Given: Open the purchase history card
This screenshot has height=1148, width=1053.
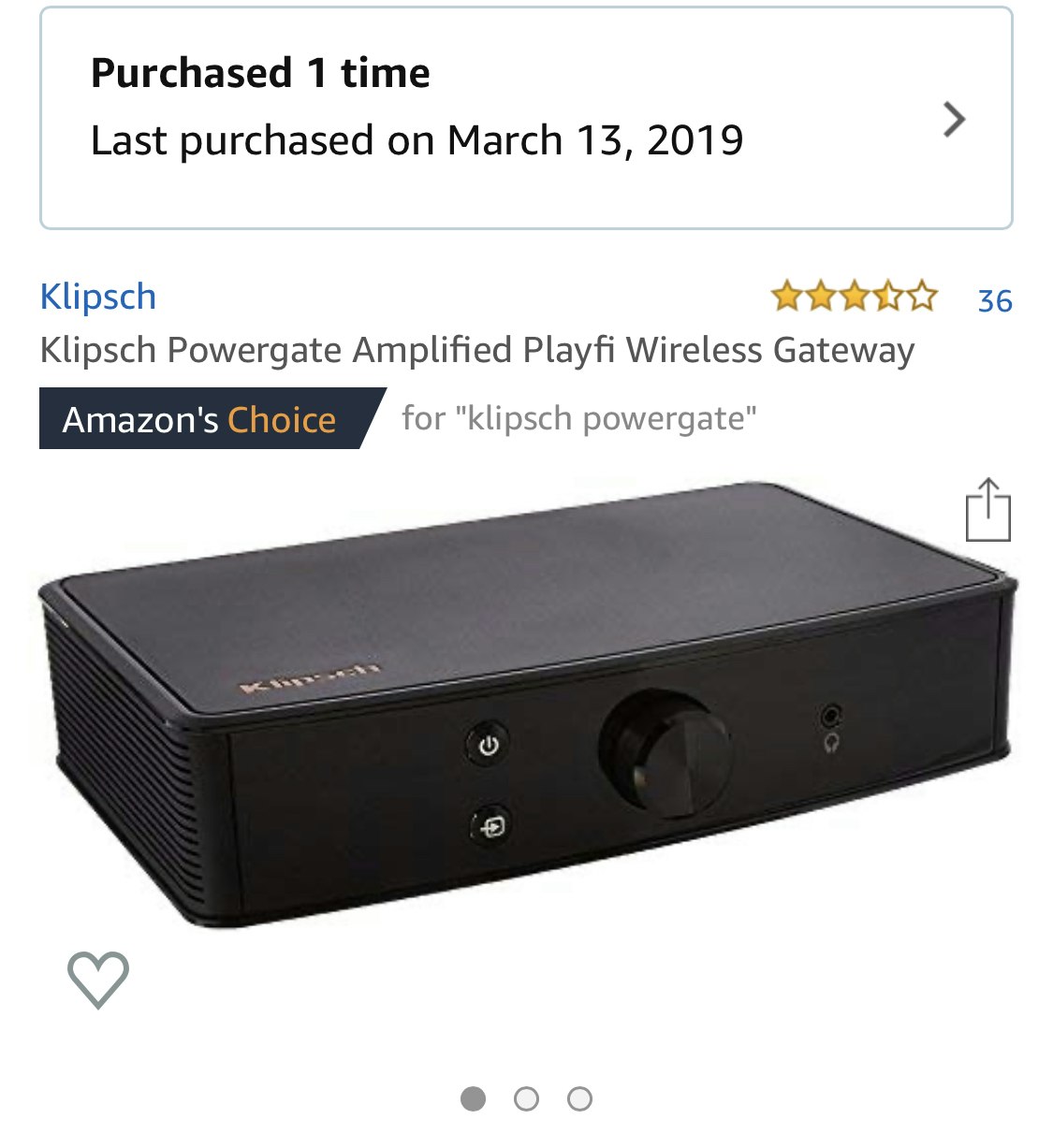Looking at the screenshot, I should (x=525, y=119).
